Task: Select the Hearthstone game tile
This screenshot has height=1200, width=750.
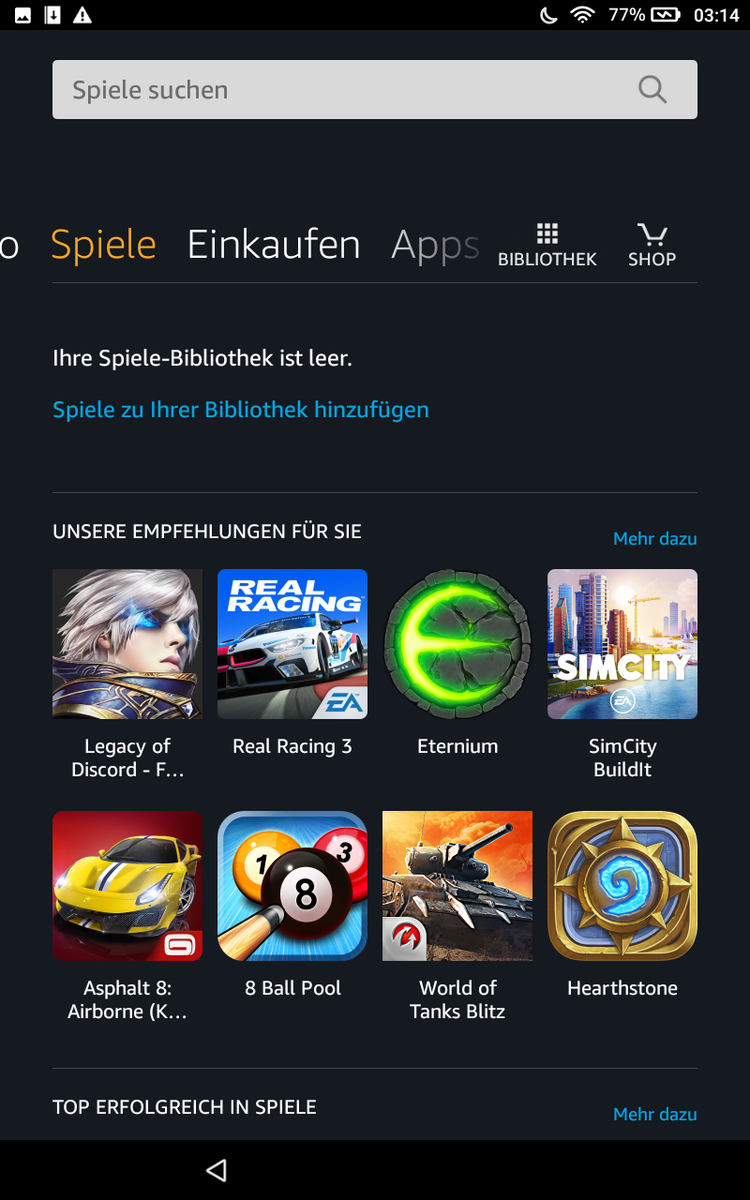Action: [x=622, y=886]
